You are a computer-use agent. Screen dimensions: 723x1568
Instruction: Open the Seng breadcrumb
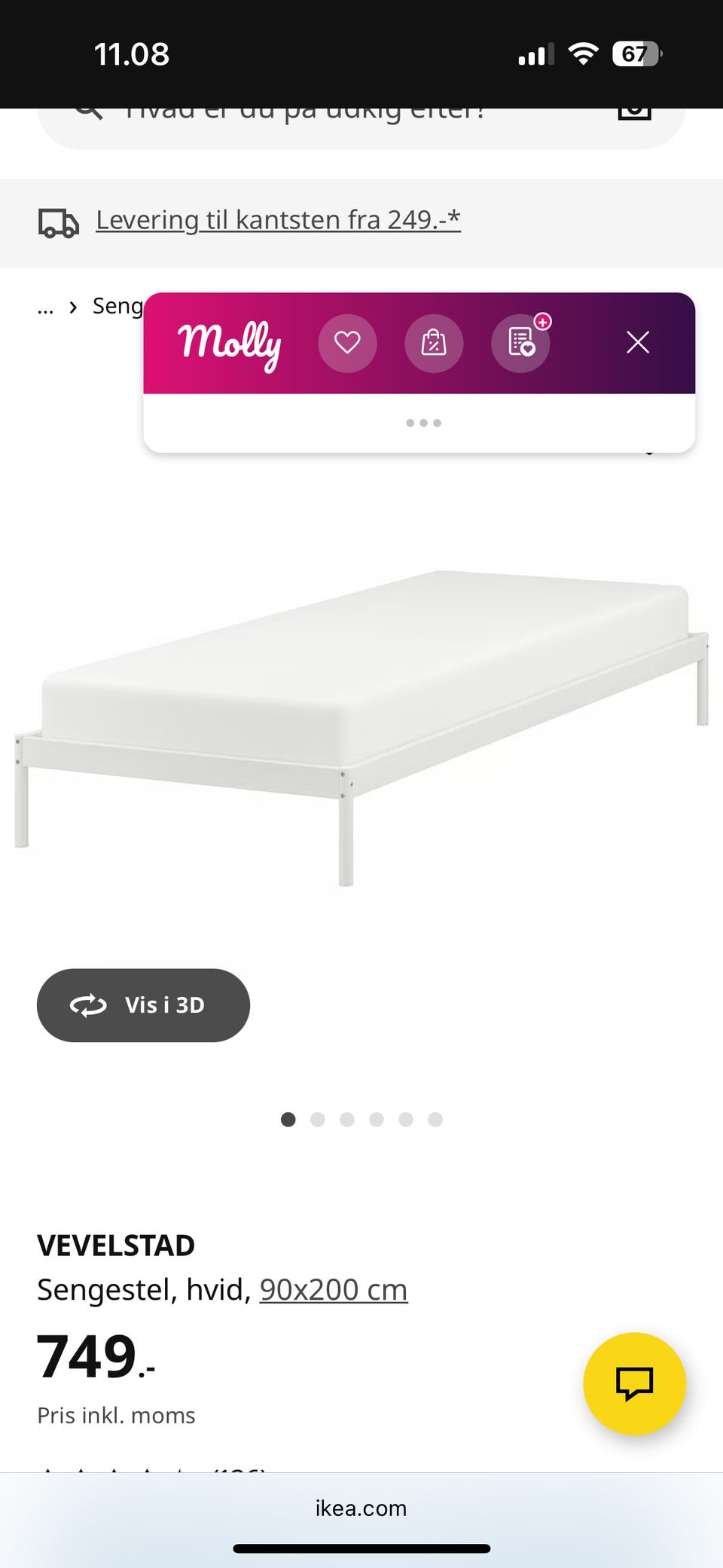point(117,306)
